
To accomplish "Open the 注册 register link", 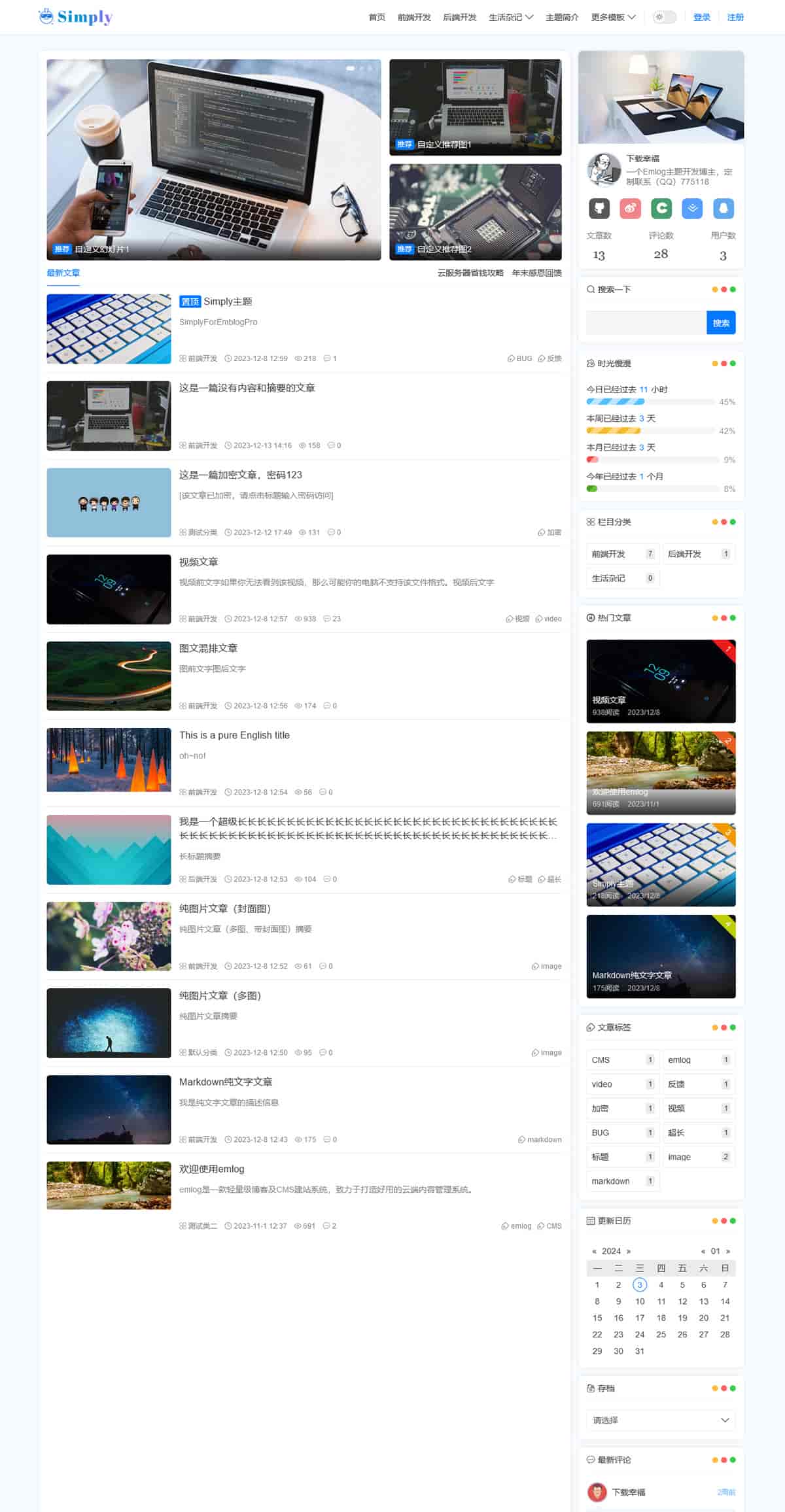I will (x=735, y=17).
